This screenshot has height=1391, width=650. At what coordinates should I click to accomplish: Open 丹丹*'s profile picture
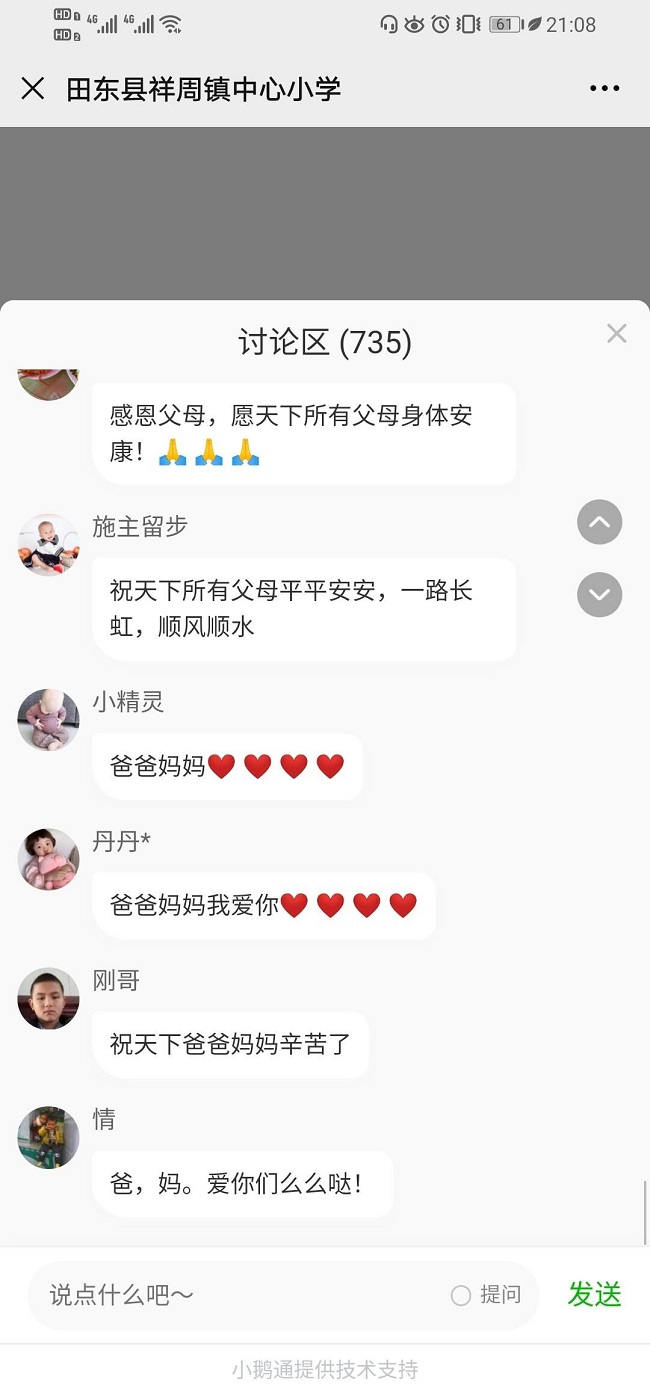48,859
